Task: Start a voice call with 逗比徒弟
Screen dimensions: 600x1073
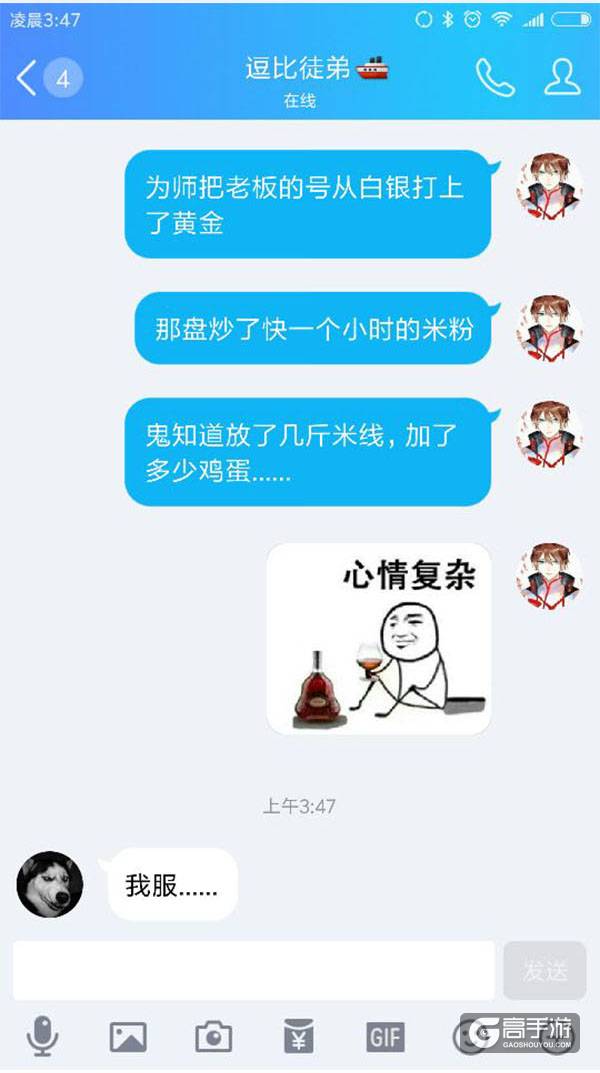Action: (494, 78)
